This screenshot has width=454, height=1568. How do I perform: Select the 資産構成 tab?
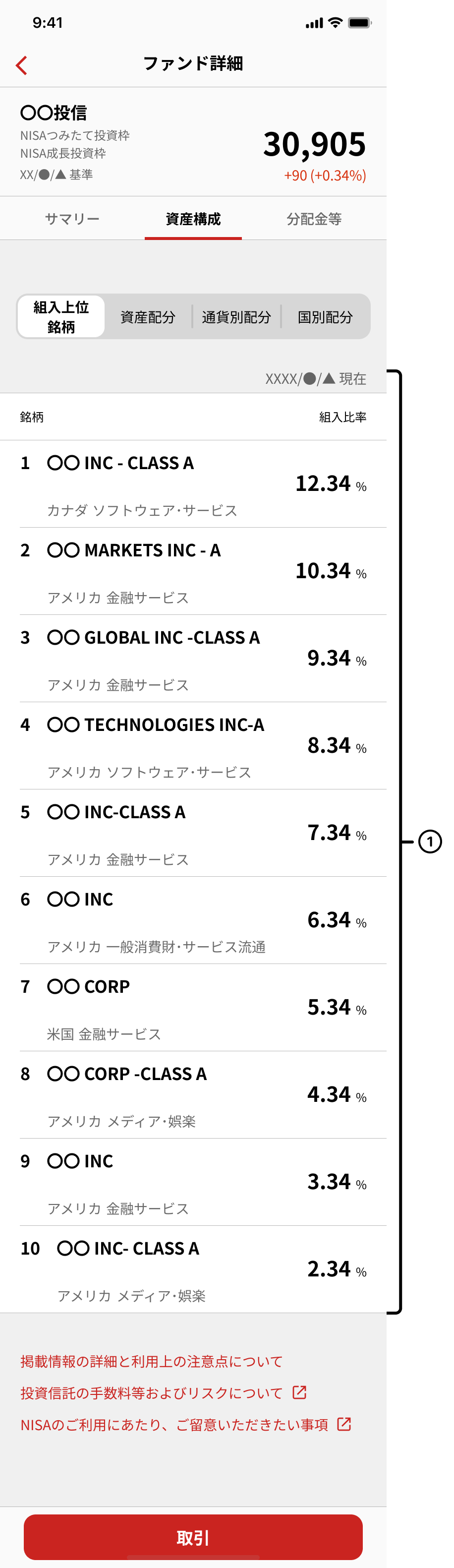193,219
